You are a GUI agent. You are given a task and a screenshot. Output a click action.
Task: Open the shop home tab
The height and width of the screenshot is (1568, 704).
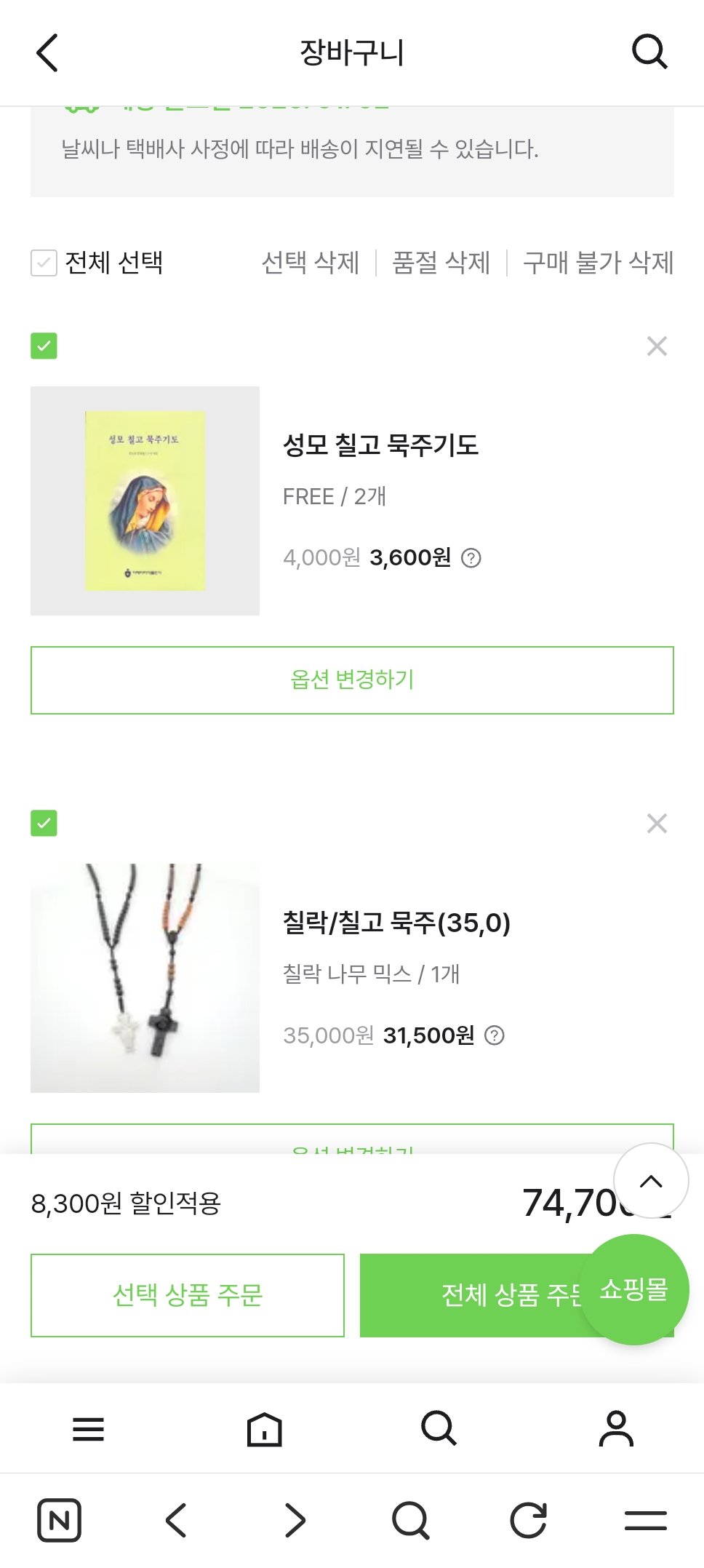[264, 1429]
